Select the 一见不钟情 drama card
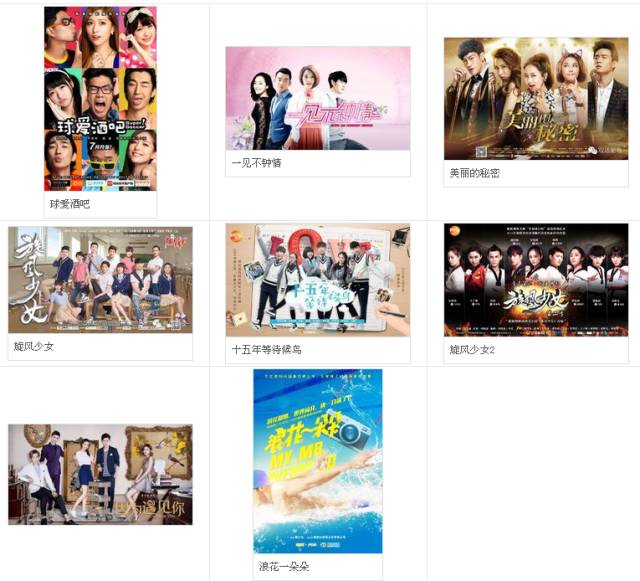The height and width of the screenshot is (581, 640). click(x=317, y=99)
